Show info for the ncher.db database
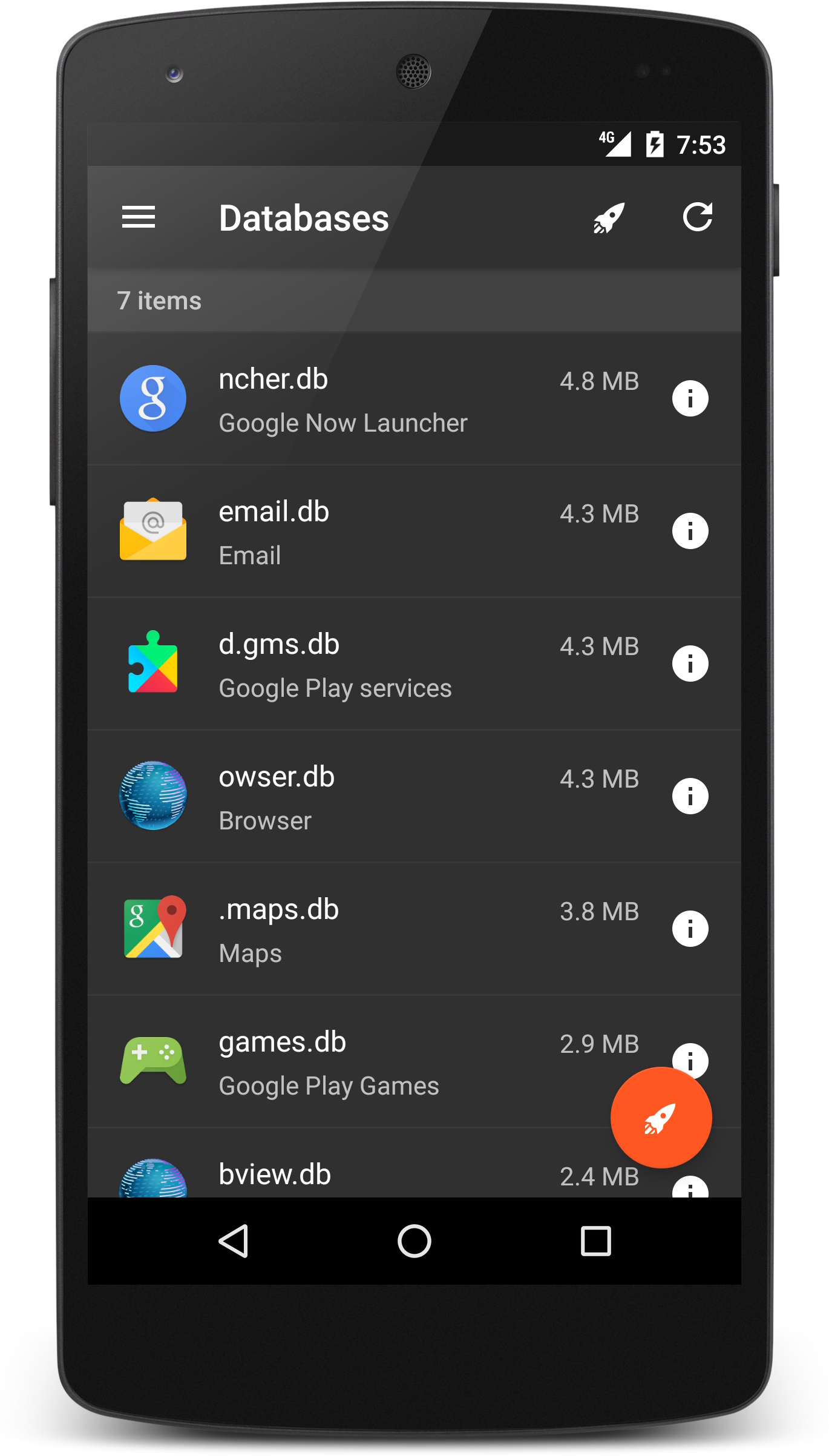Image resolution: width=829 pixels, height=1456 pixels. (690, 398)
